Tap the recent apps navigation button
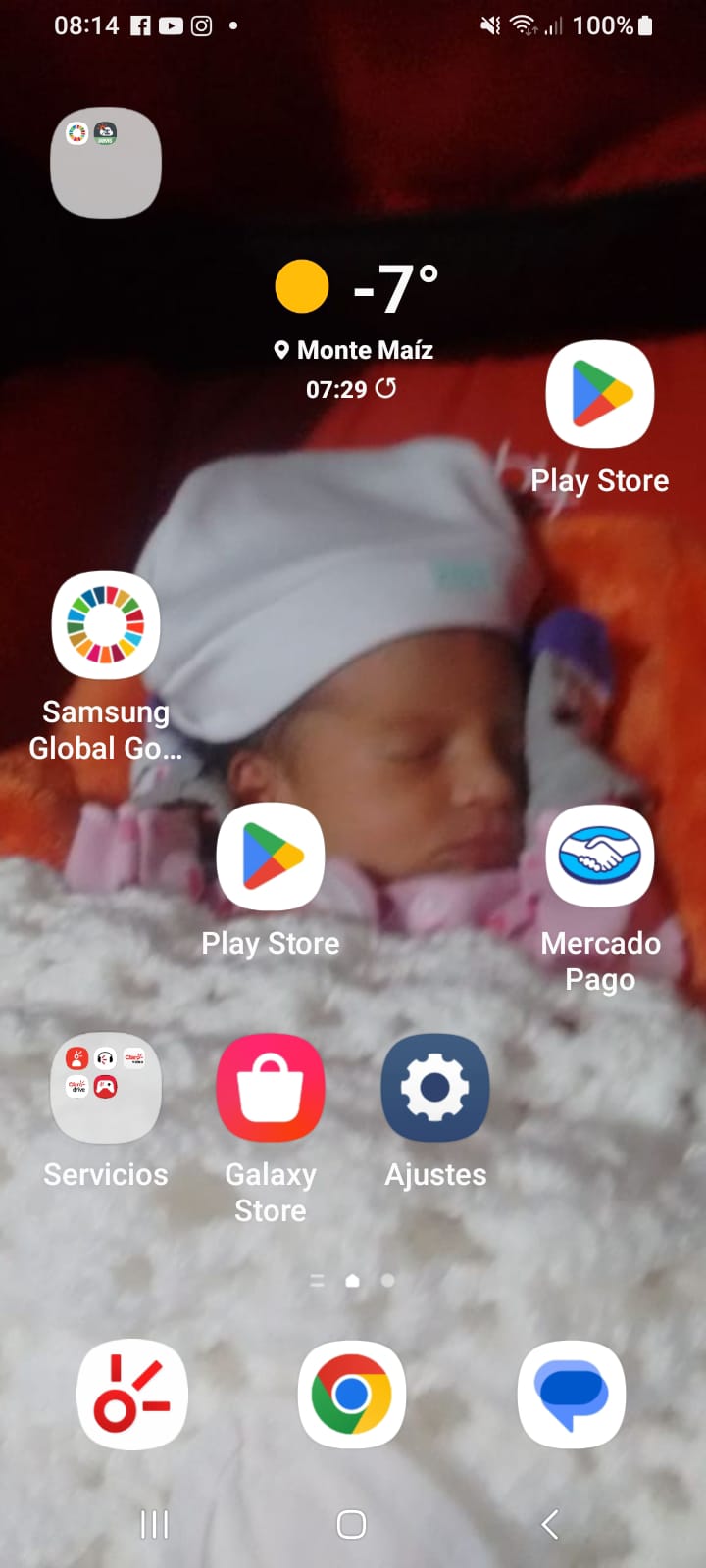Image resolution: width=706 pixels, height=1568 pixels. [155, 1524]
